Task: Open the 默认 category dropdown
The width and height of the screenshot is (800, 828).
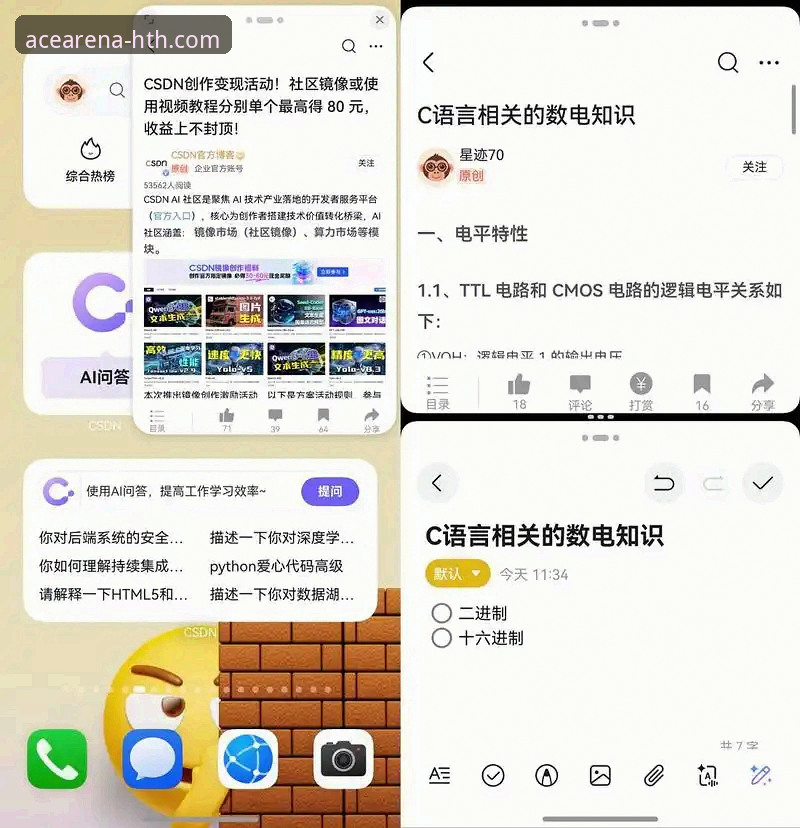Action: [x=457, y=574]
